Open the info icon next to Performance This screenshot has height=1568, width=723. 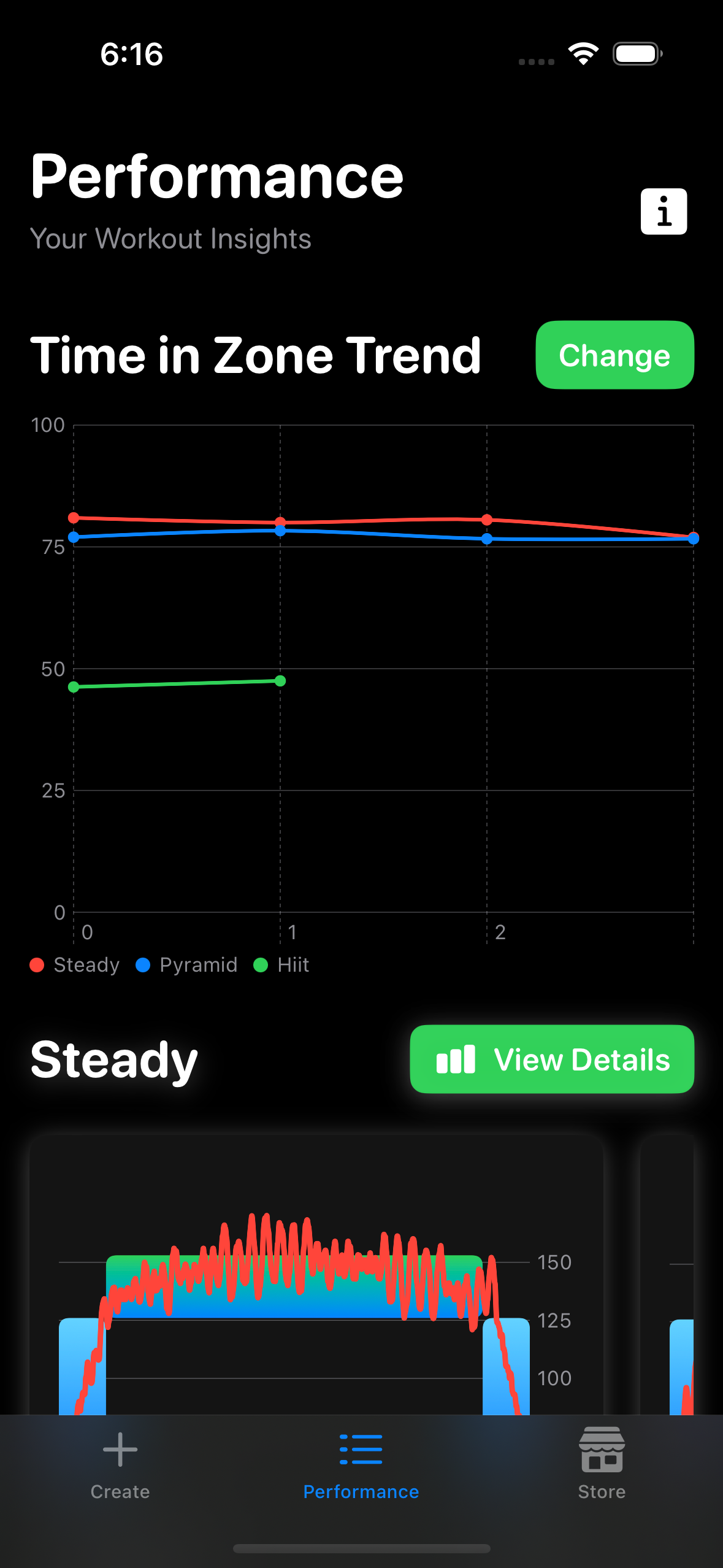pyautogui.click(x=664, y=211)
